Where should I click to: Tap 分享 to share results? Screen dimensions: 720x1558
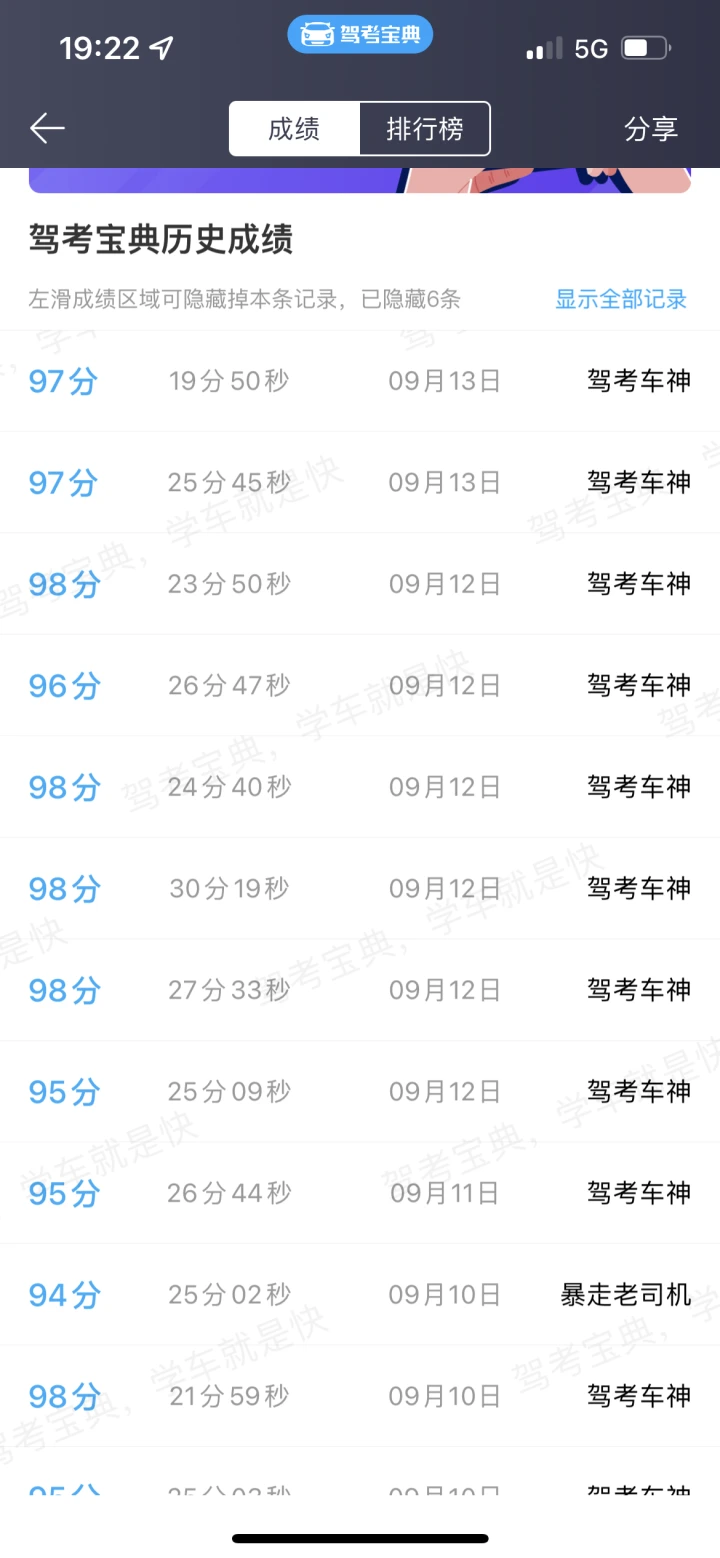coord(651,129)
